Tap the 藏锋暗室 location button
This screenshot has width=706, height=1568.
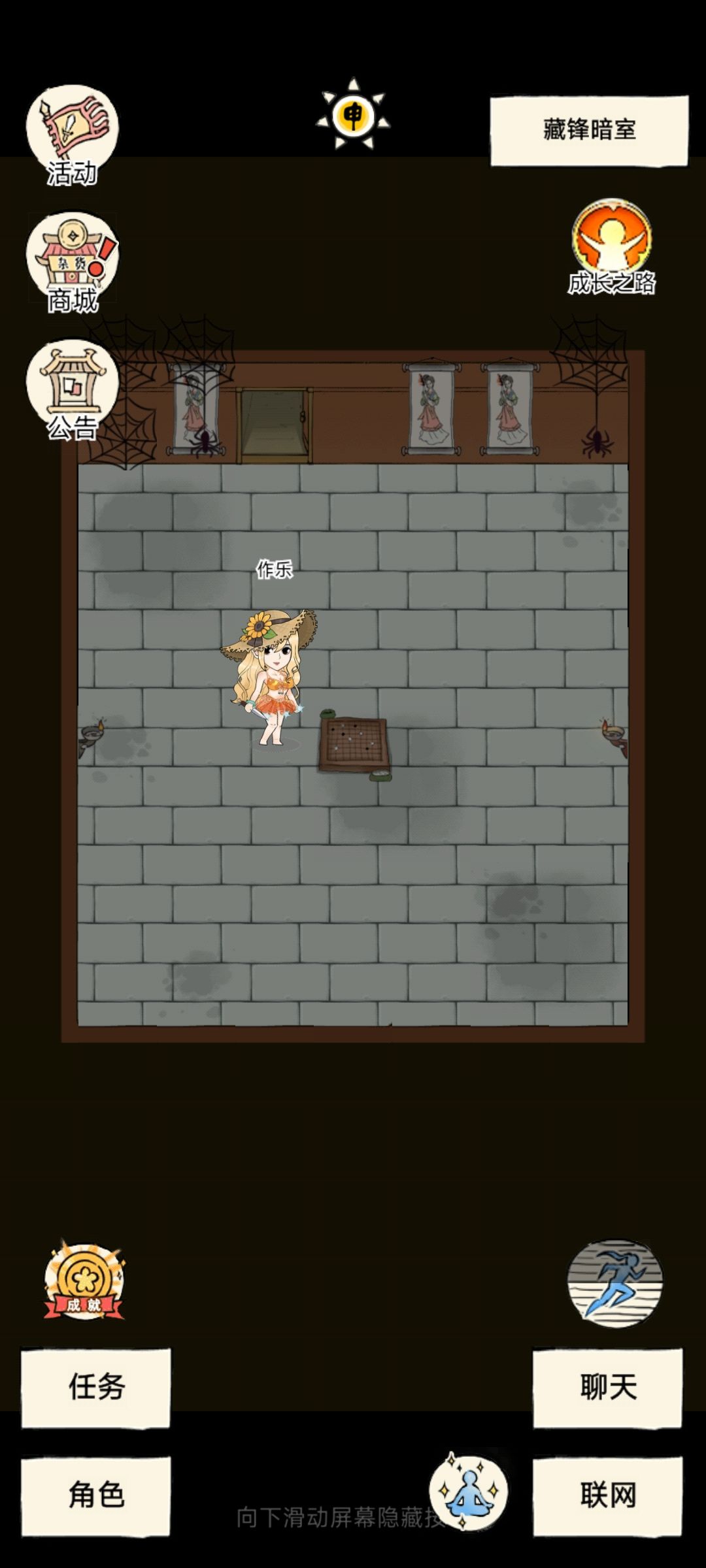point(589,130)
